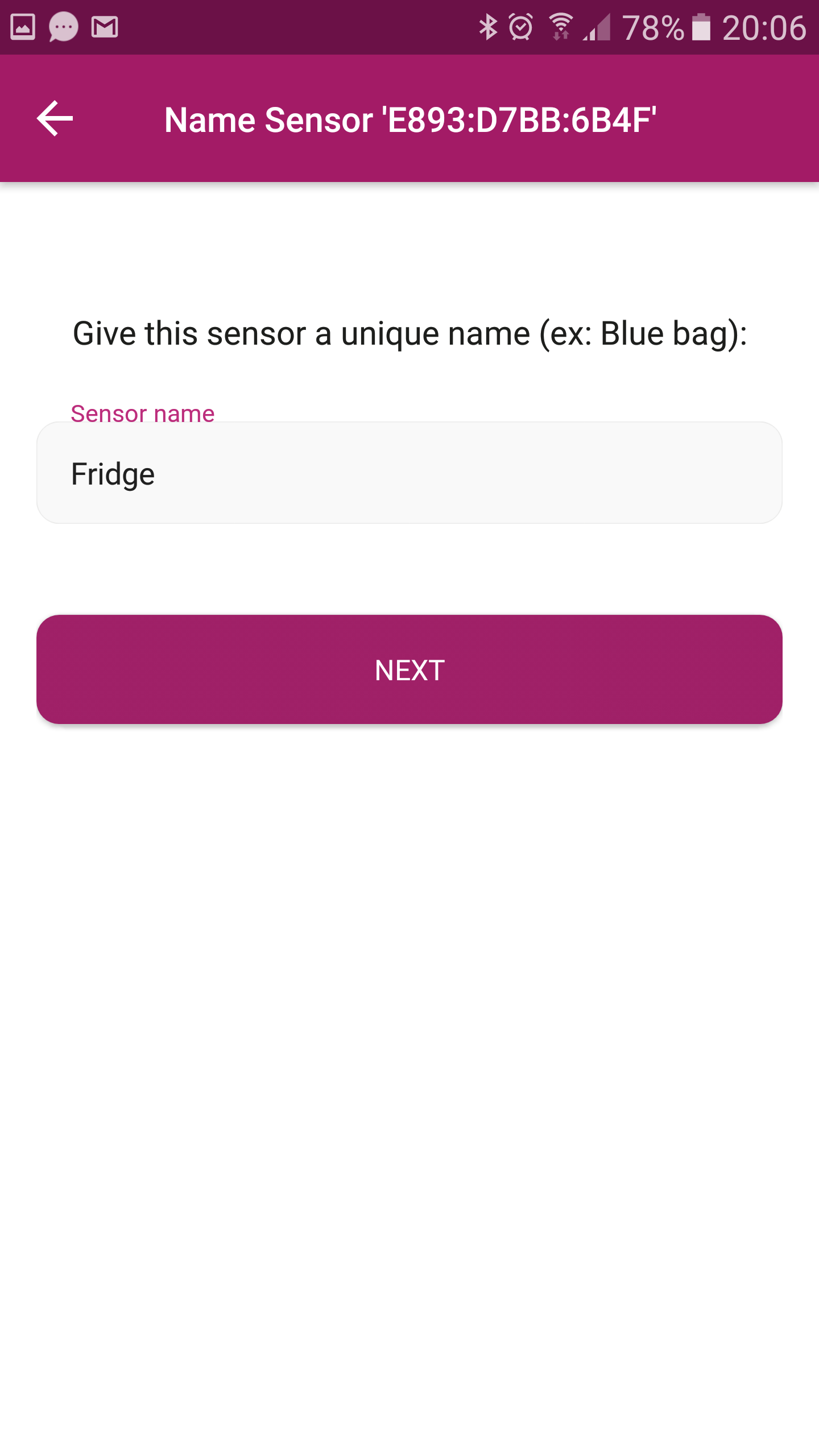
Task: Tap the Sensor name field containing Fridge
Action: [409, 473]
